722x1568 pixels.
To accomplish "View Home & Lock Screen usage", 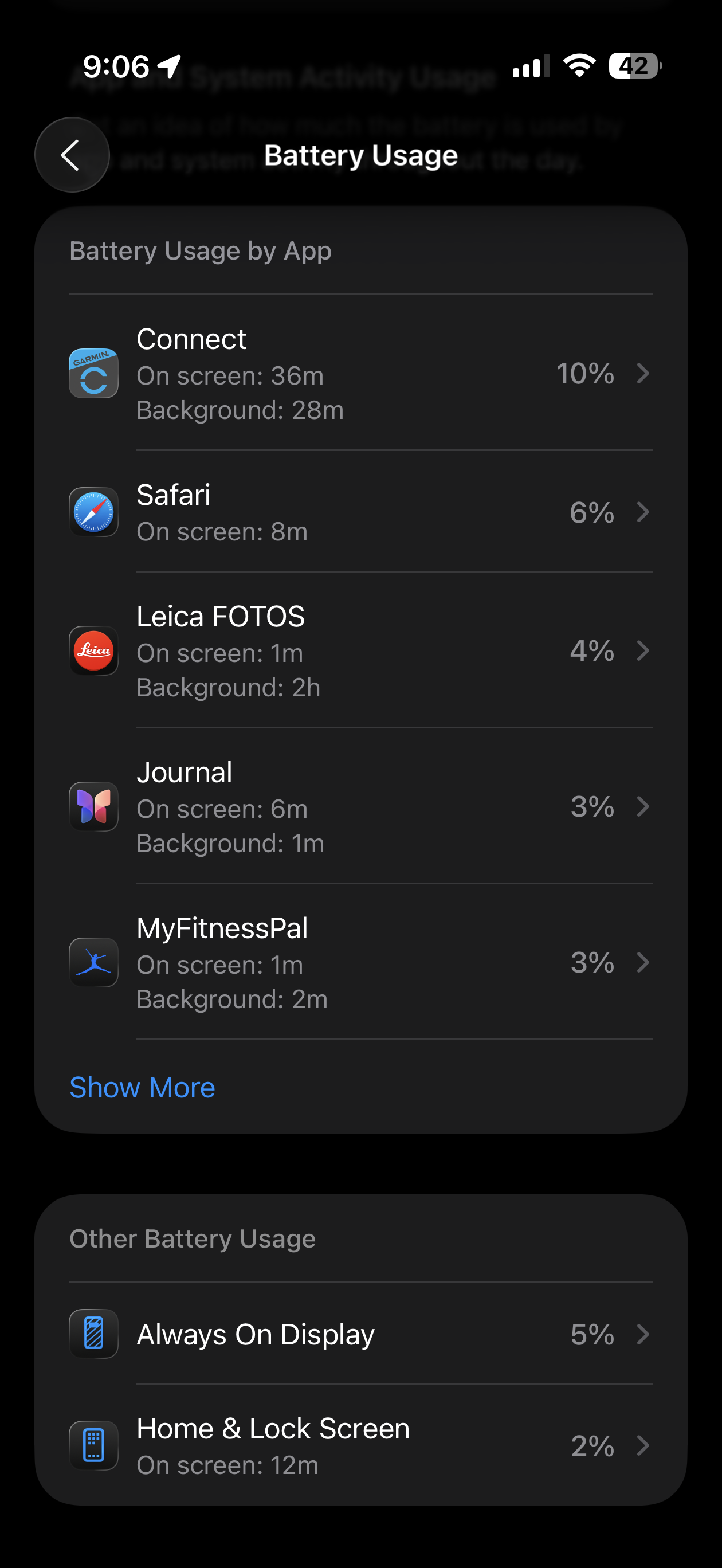I will (x=360, y=1446).
